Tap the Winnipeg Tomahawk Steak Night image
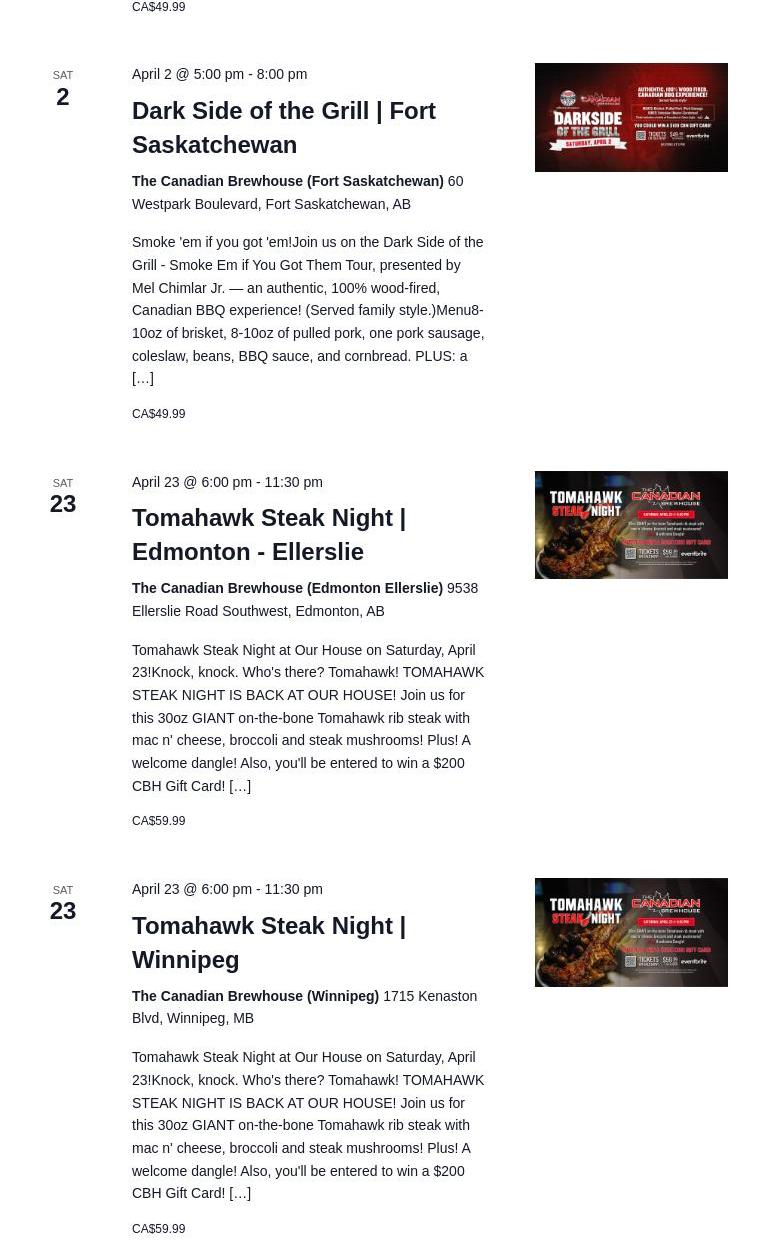The image size is (770, 1241). coord(631,932)
